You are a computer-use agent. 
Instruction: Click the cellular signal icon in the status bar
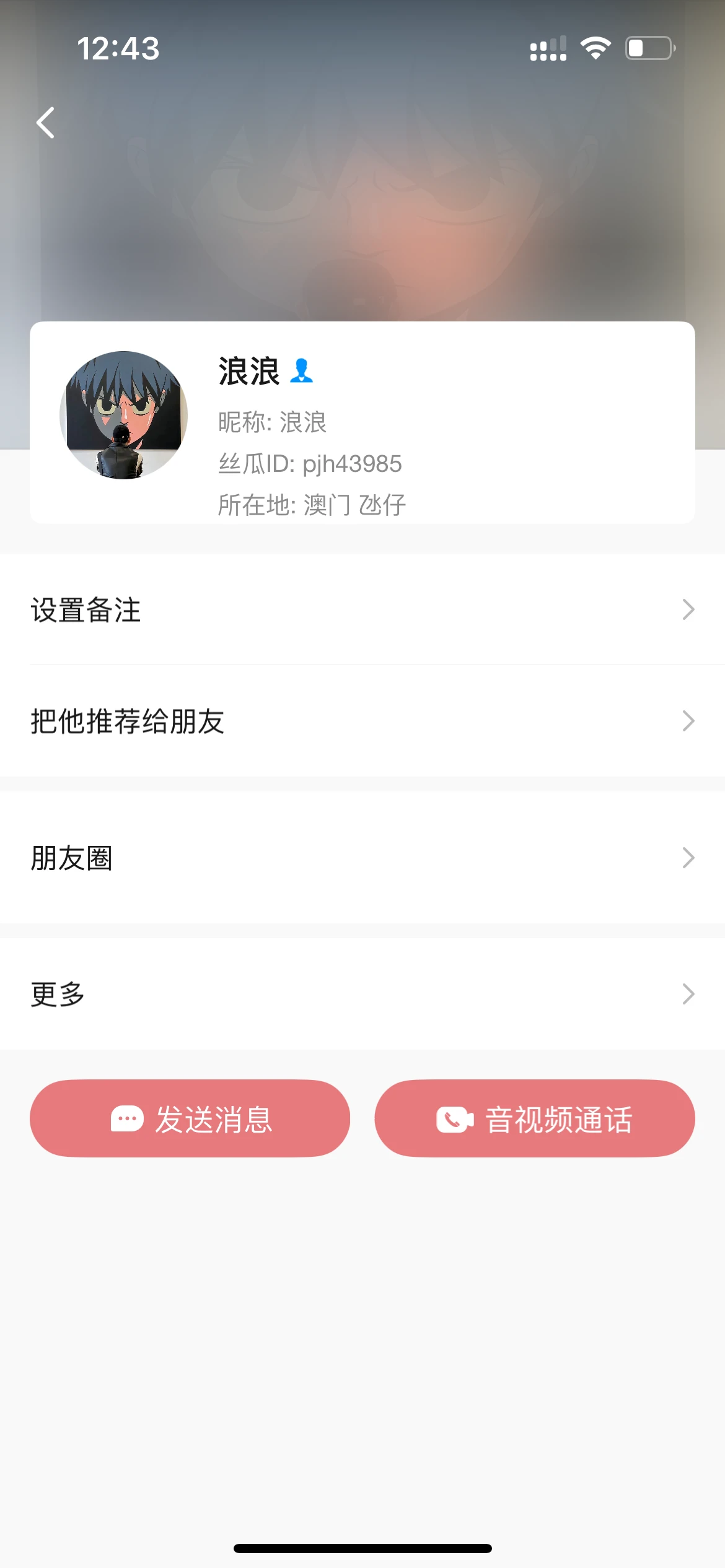coord(548,48)
